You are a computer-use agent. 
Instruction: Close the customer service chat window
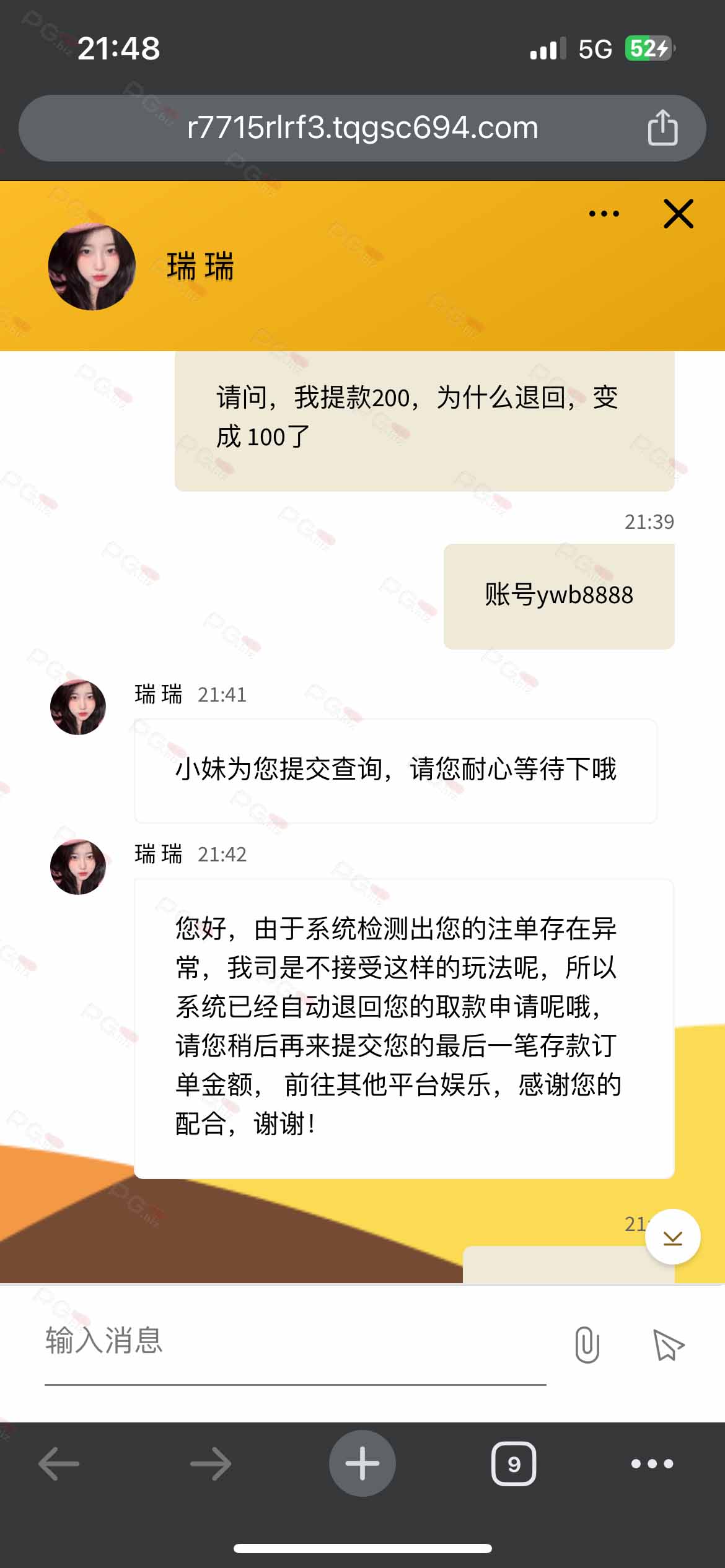click(679, 214)
